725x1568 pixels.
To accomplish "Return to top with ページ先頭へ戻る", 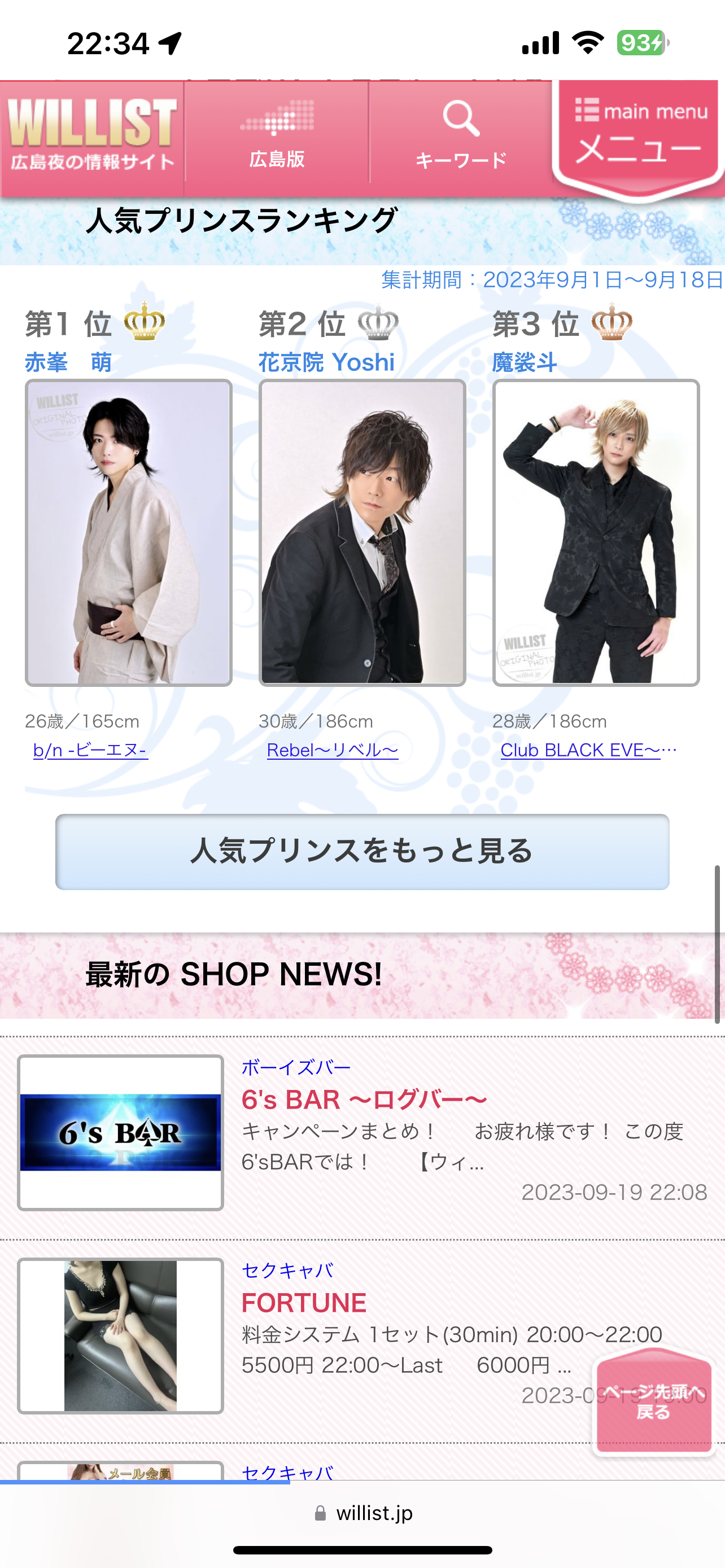I will [x=653, y=1401].
